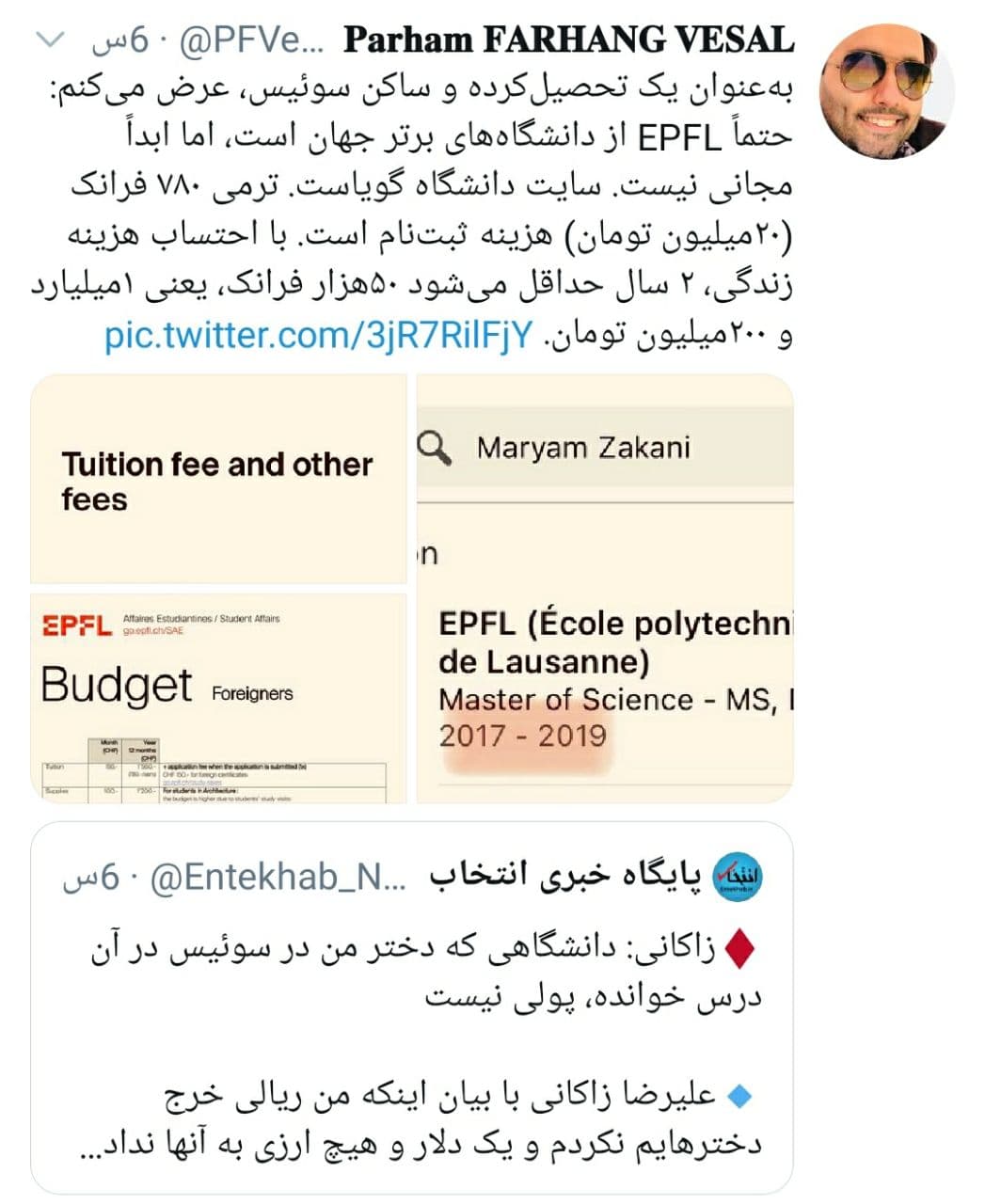985x1204 pixels.
Task: Open the quoted tweet from Entekhab_News
Action: pyautogui.click(x=412, y=1006)
